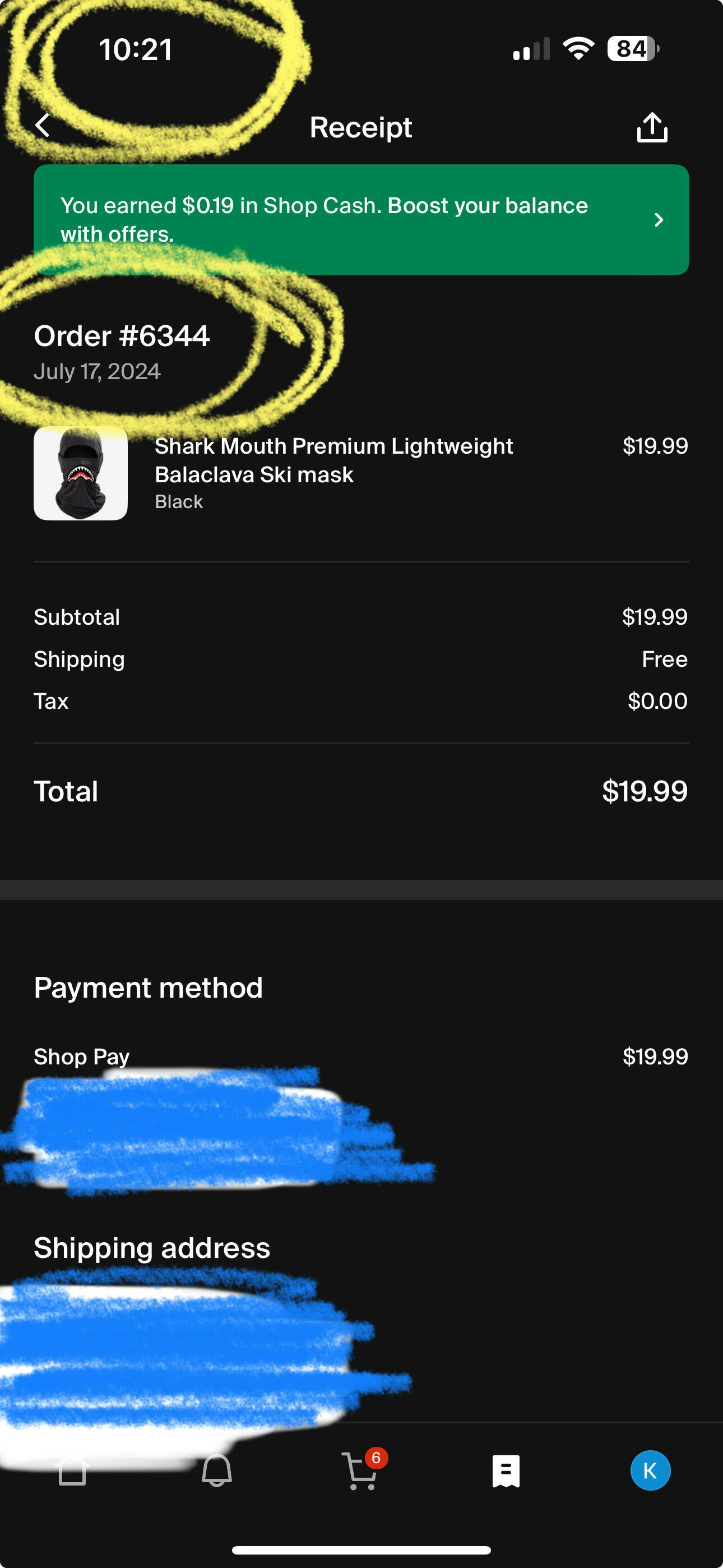Share this receipt

(x=652, y=128)
